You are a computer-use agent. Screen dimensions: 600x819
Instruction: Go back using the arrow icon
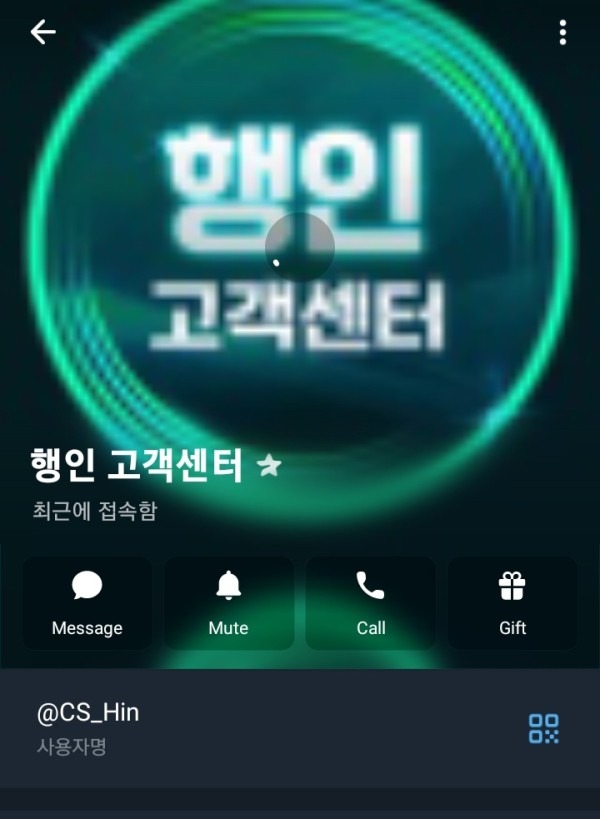[43, 33]
